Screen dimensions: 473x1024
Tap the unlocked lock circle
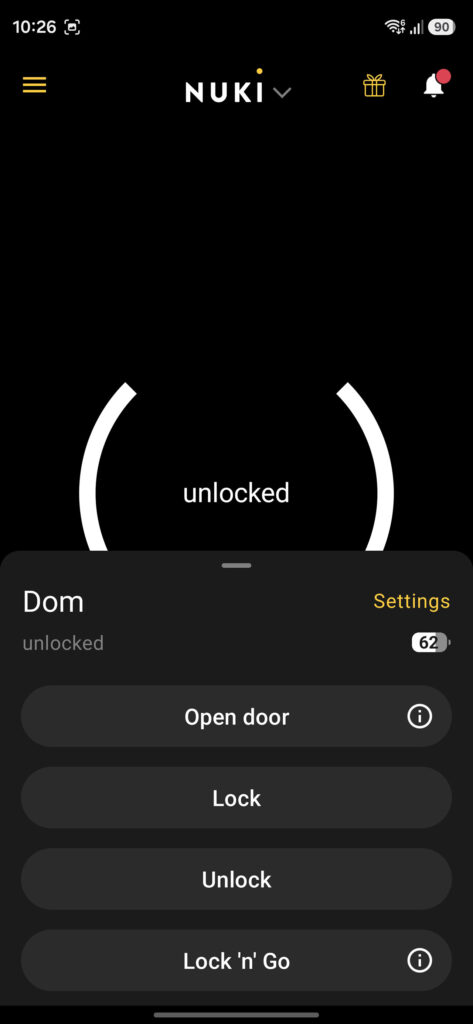pyautogui.click(x=236, y=466)
